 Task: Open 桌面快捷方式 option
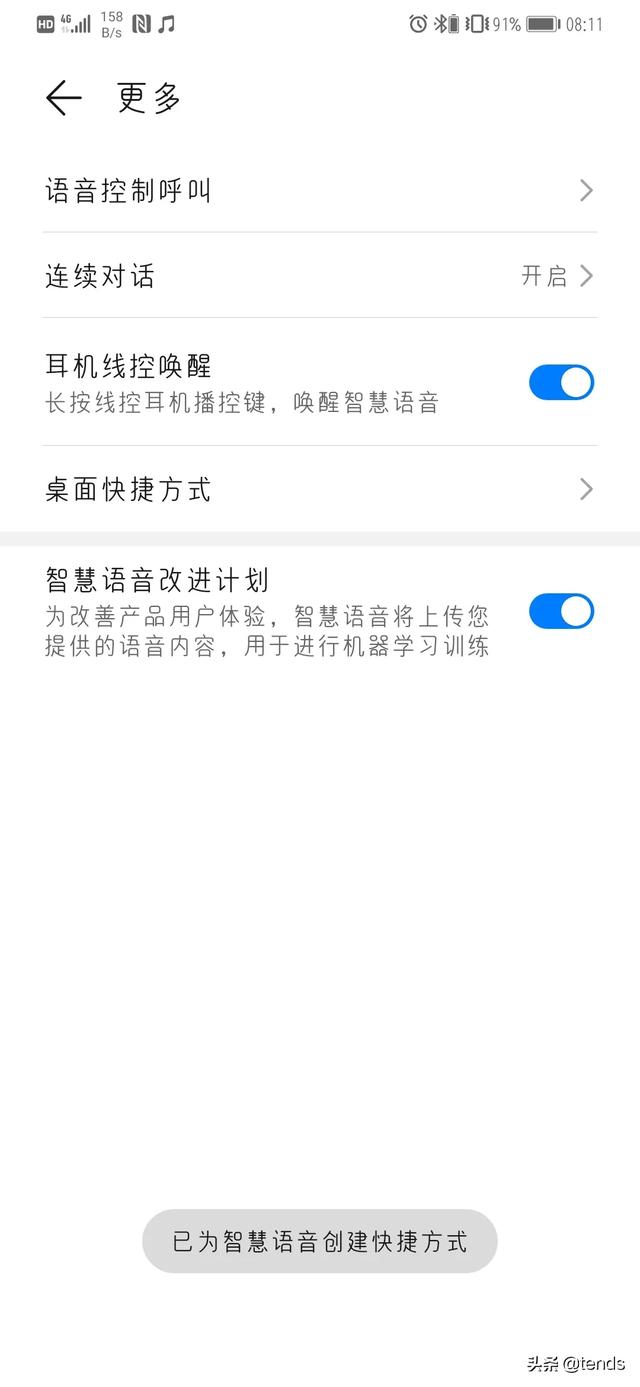(x=320, y=489)
